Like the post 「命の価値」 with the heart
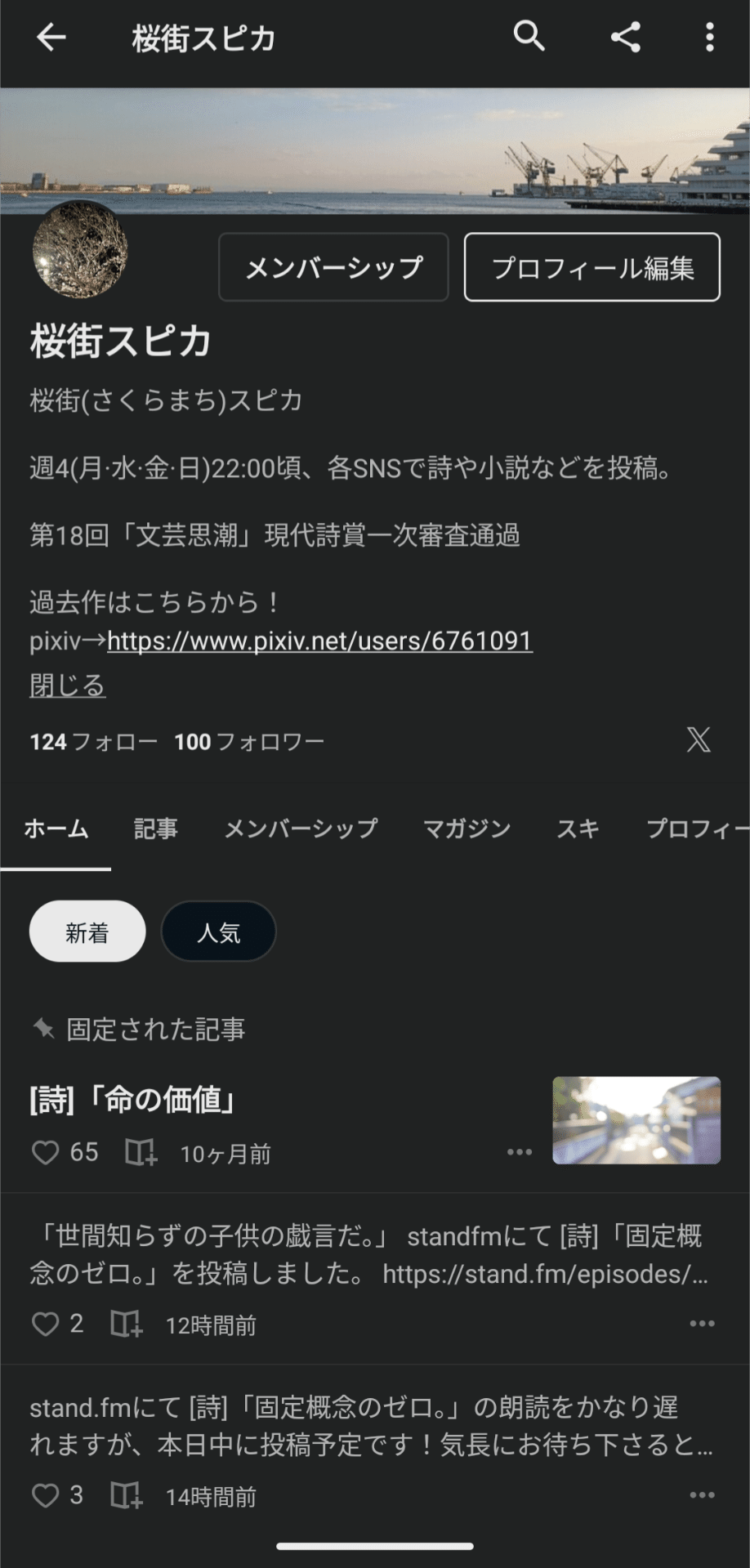750x1568 pixels. 46,1152
